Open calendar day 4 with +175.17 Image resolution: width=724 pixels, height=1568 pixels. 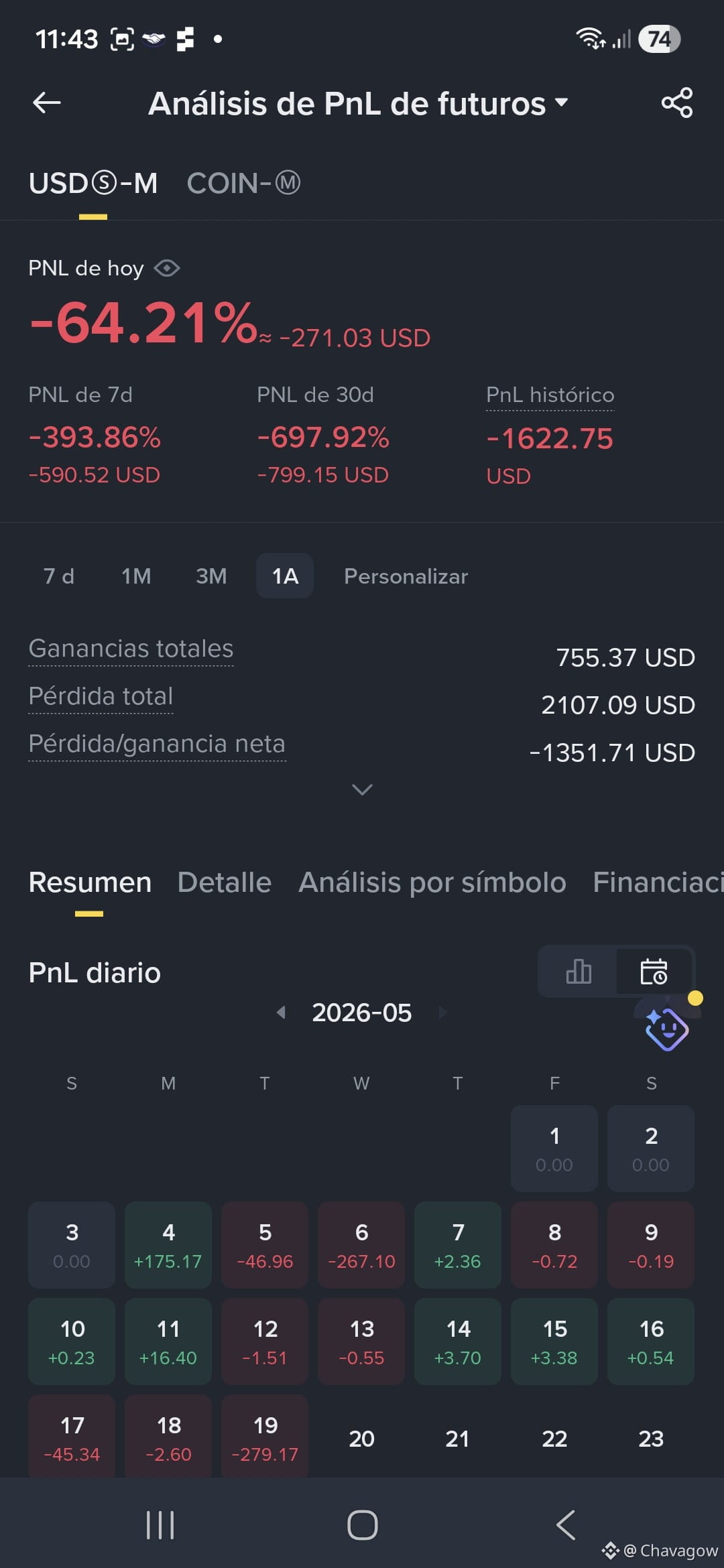pyautogui.click(x=168, y=1244)
